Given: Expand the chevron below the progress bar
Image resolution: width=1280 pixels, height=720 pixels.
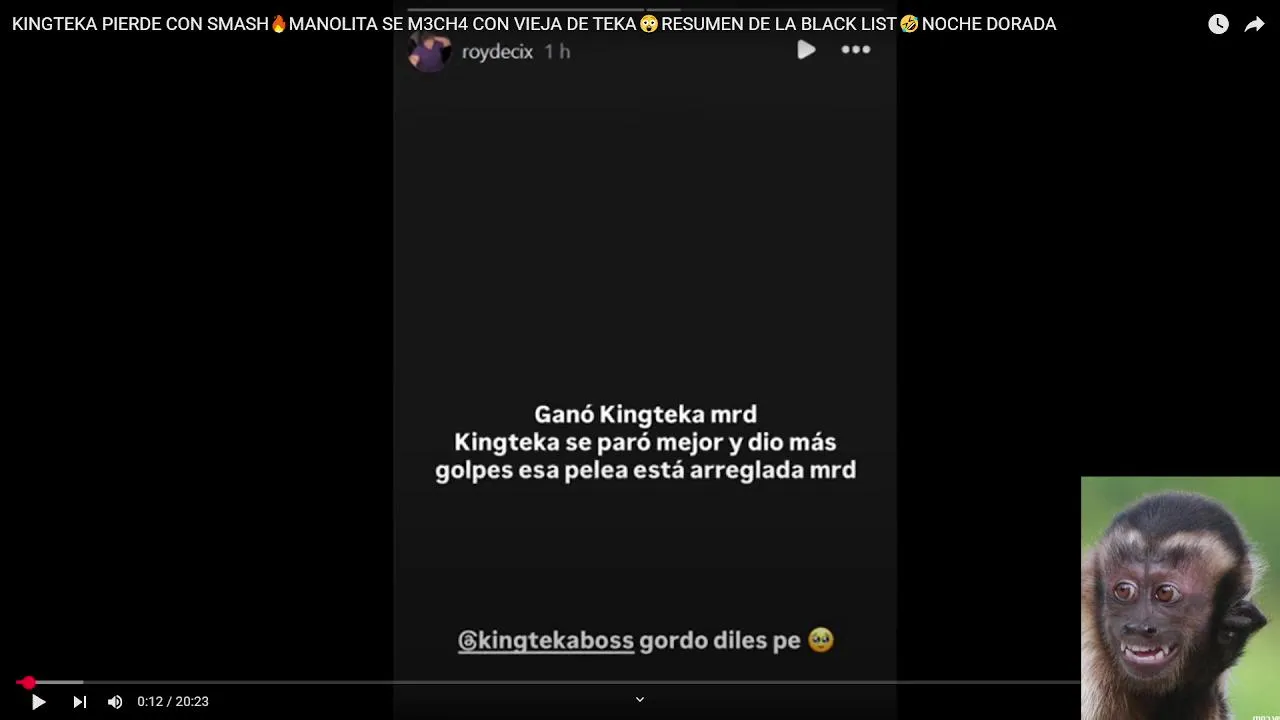Looking at the screenshot, I should pyautogui.click(x=640, y=700).
